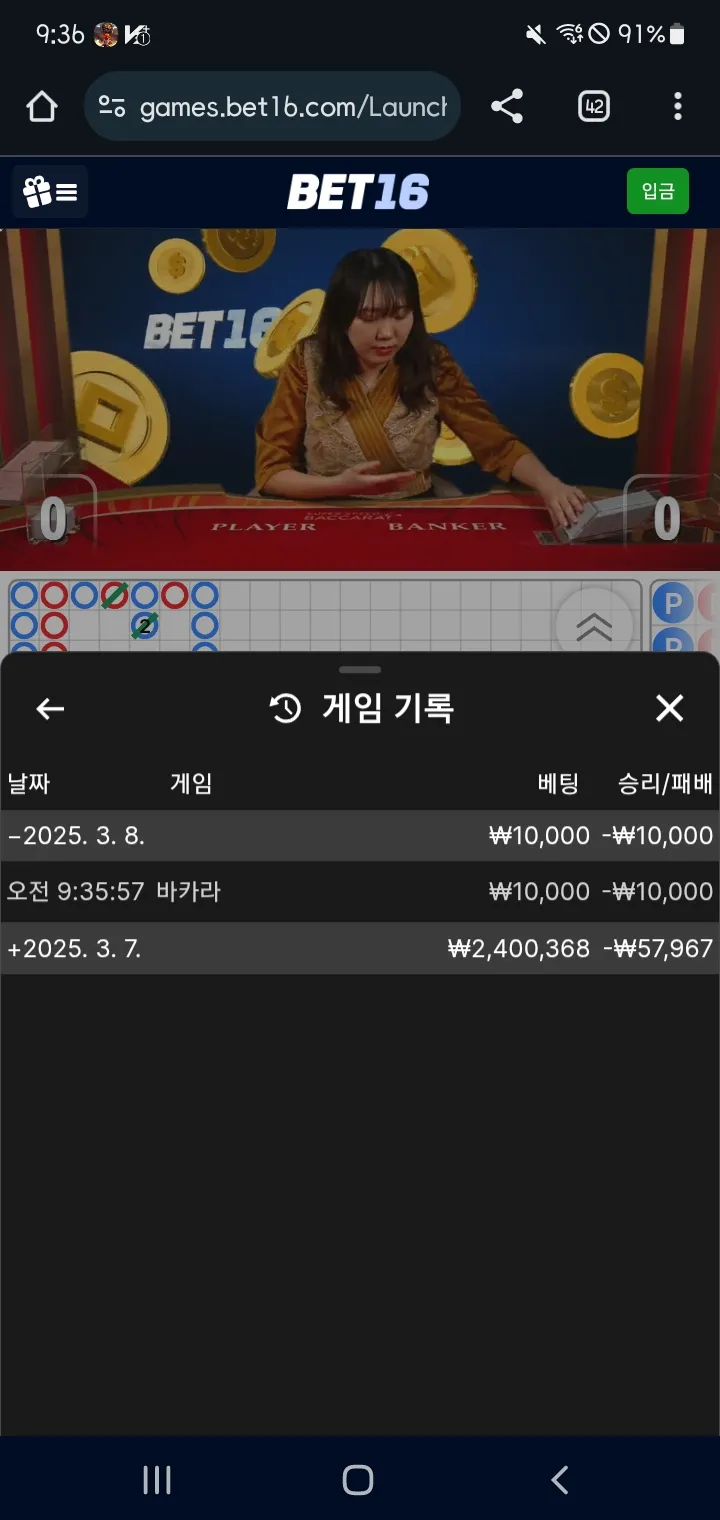Open the system recent apps
The image size is (720, 1520).
(157, 1480)
